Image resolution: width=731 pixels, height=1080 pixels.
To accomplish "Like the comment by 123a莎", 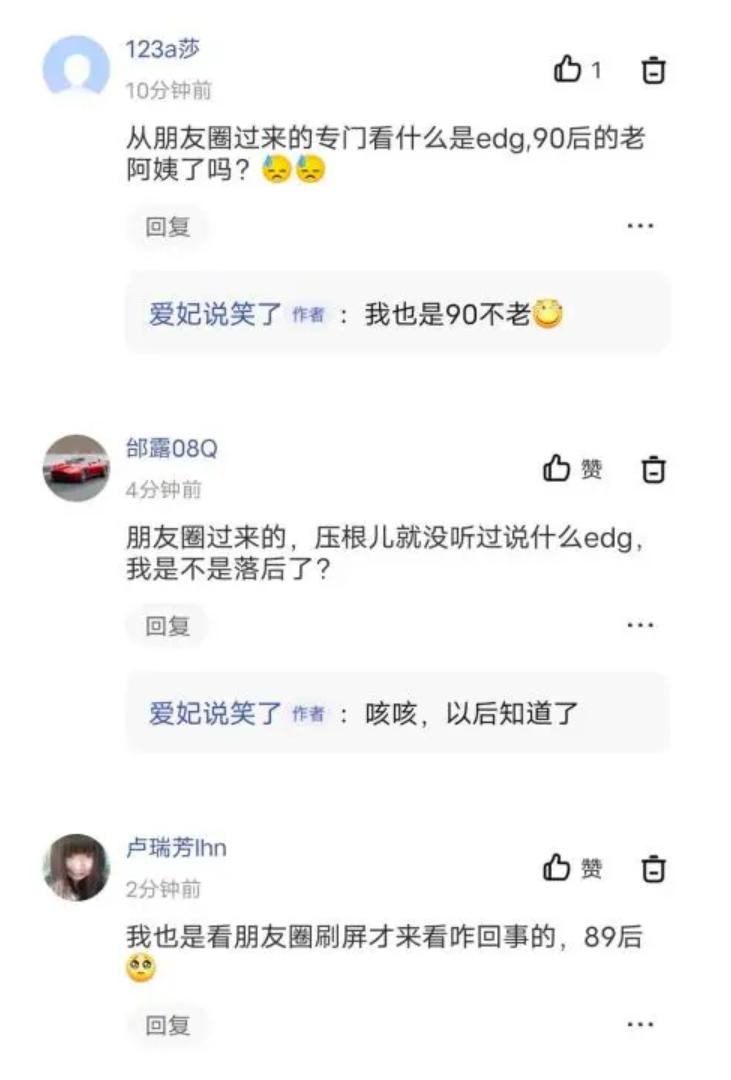I will [568, 70].
